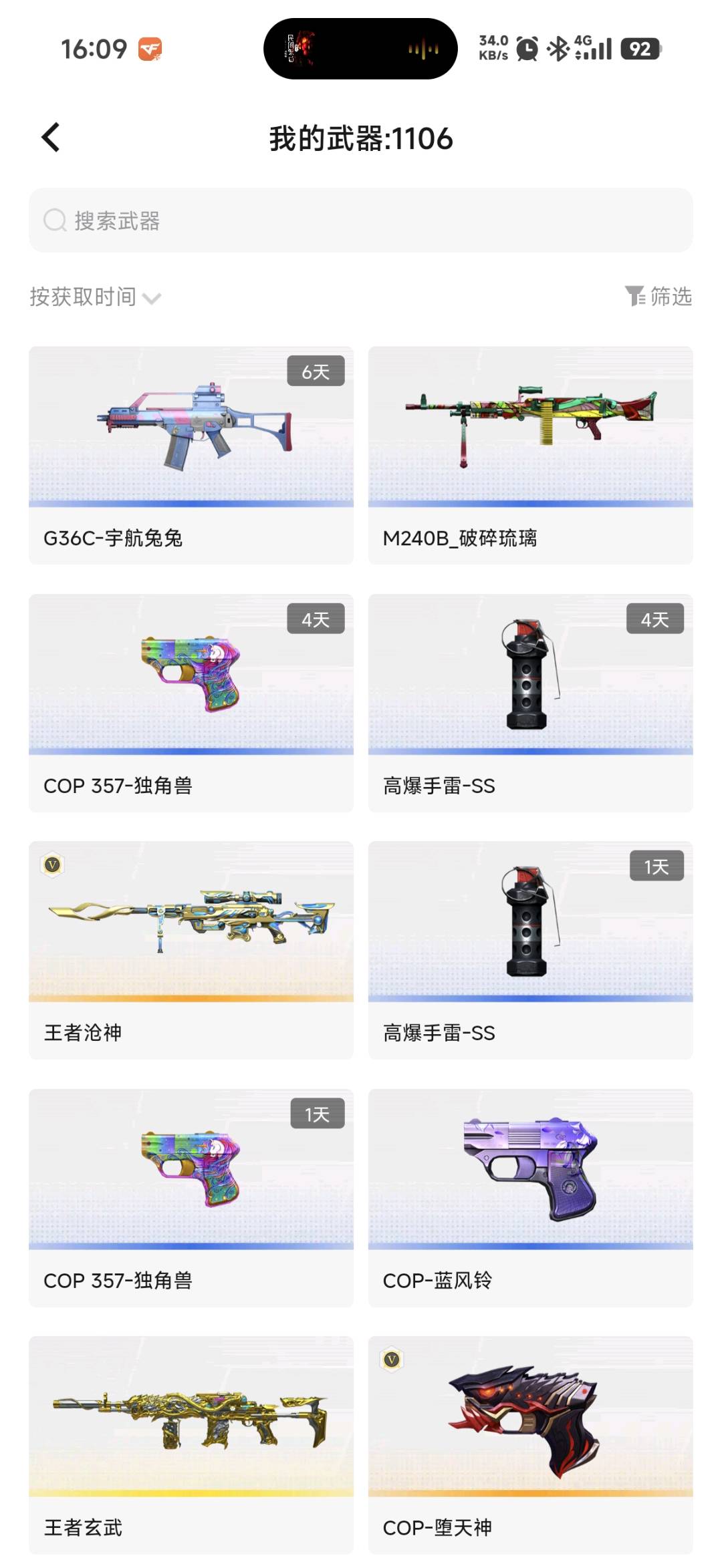Viewport: 722px width, 1568px height.
Task: View the M240B_破碎琉璃 weapon card
Action: [530, 455]
